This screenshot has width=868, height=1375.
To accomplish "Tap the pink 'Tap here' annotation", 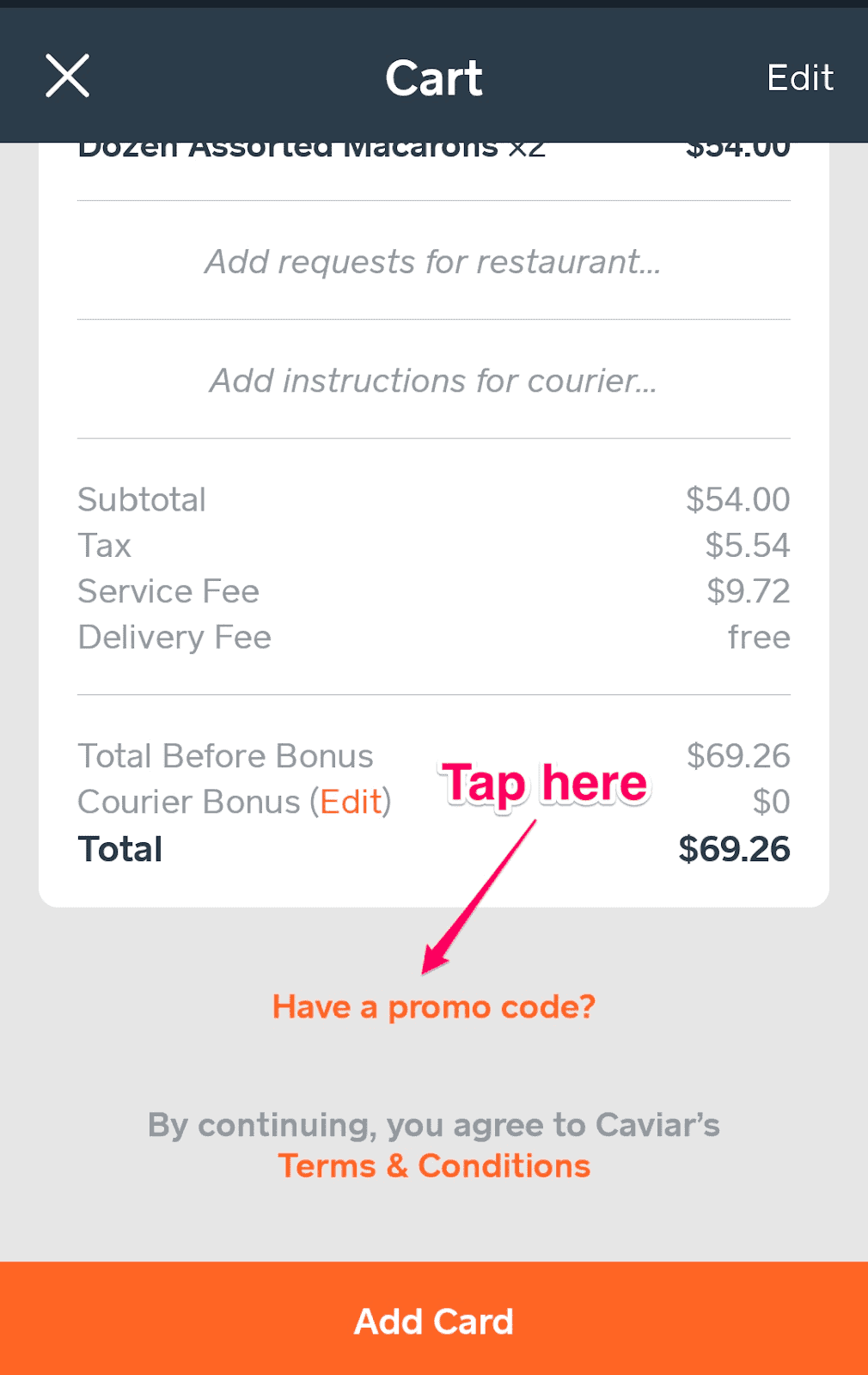I will 545,783.
